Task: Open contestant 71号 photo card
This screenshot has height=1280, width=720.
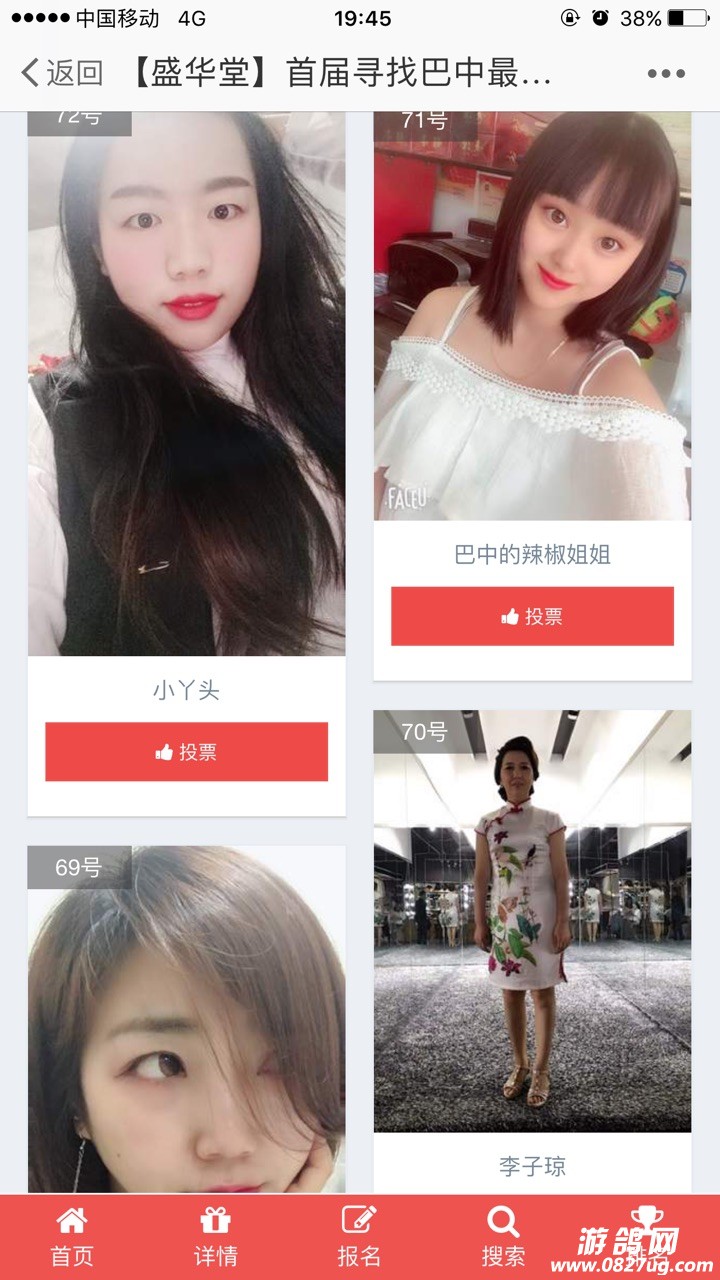Action: (532, 318)
